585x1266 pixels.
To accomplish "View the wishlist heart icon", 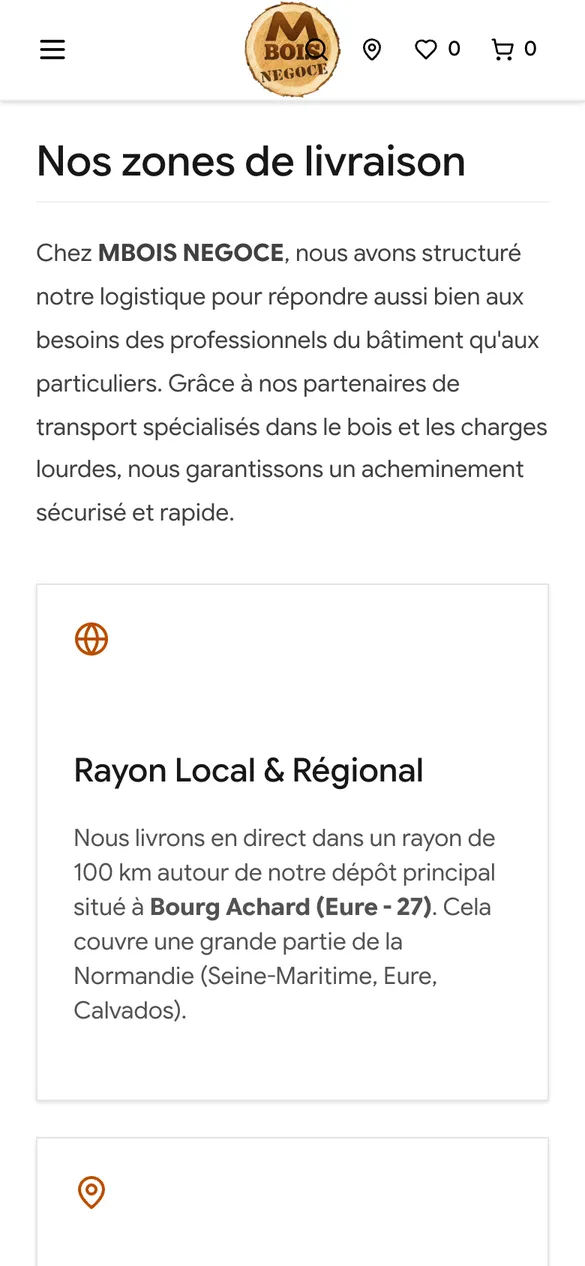I will [x=426, y=49].
